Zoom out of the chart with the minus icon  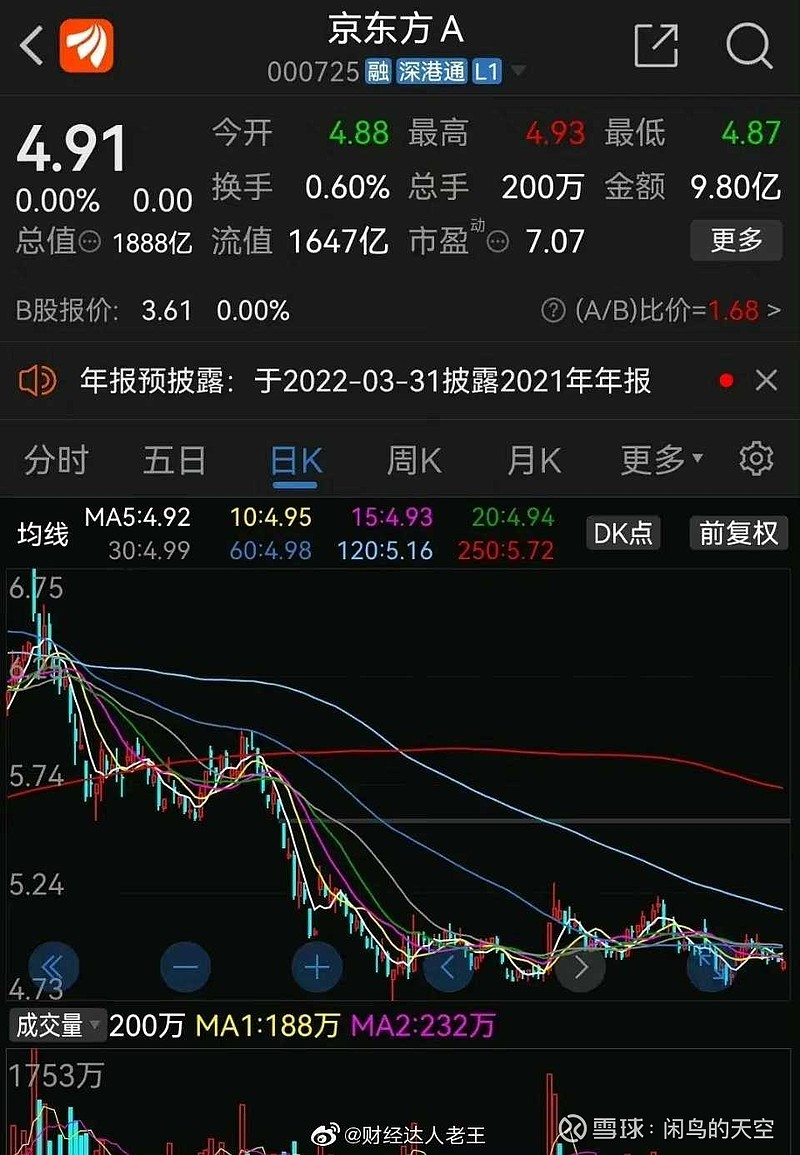click(x=185, y=967)
